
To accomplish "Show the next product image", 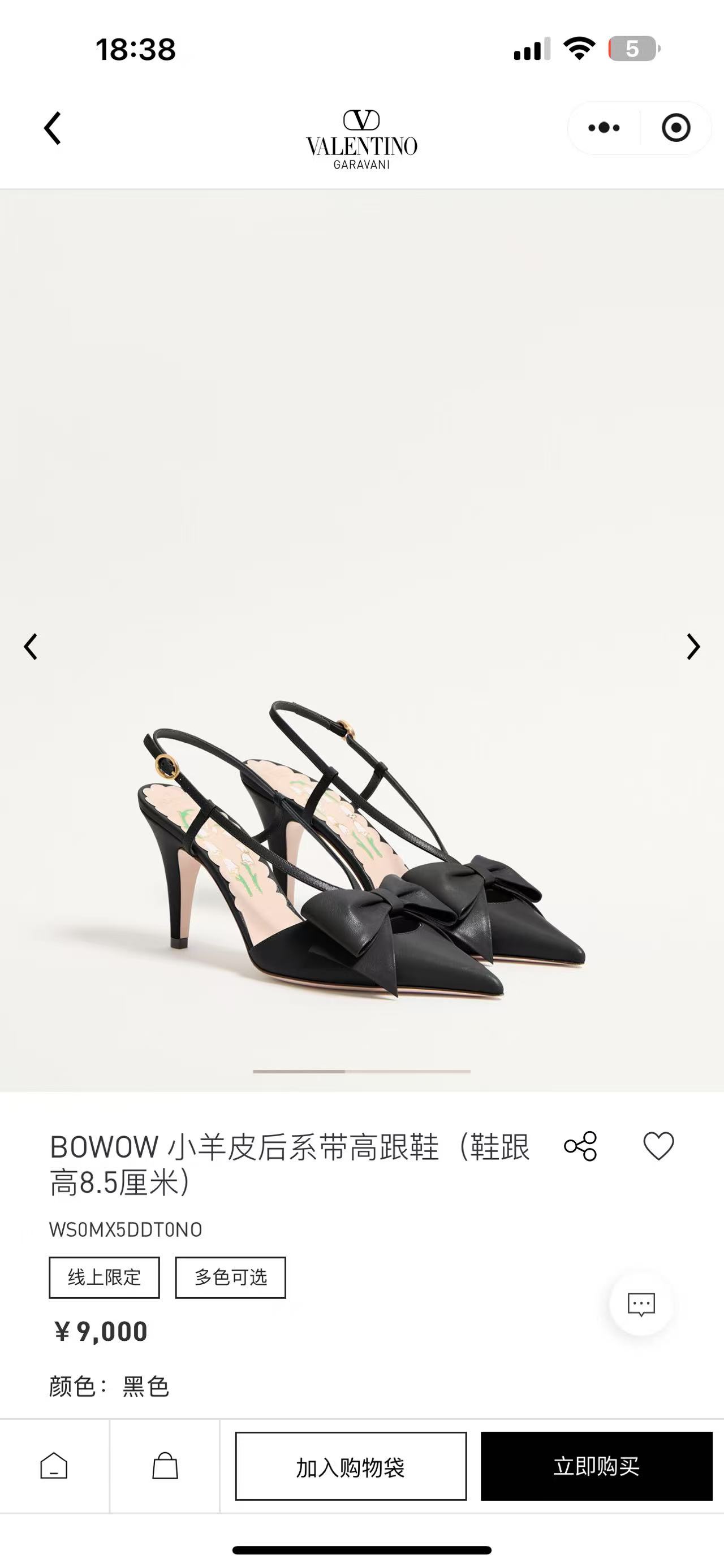I will point(693,647).
